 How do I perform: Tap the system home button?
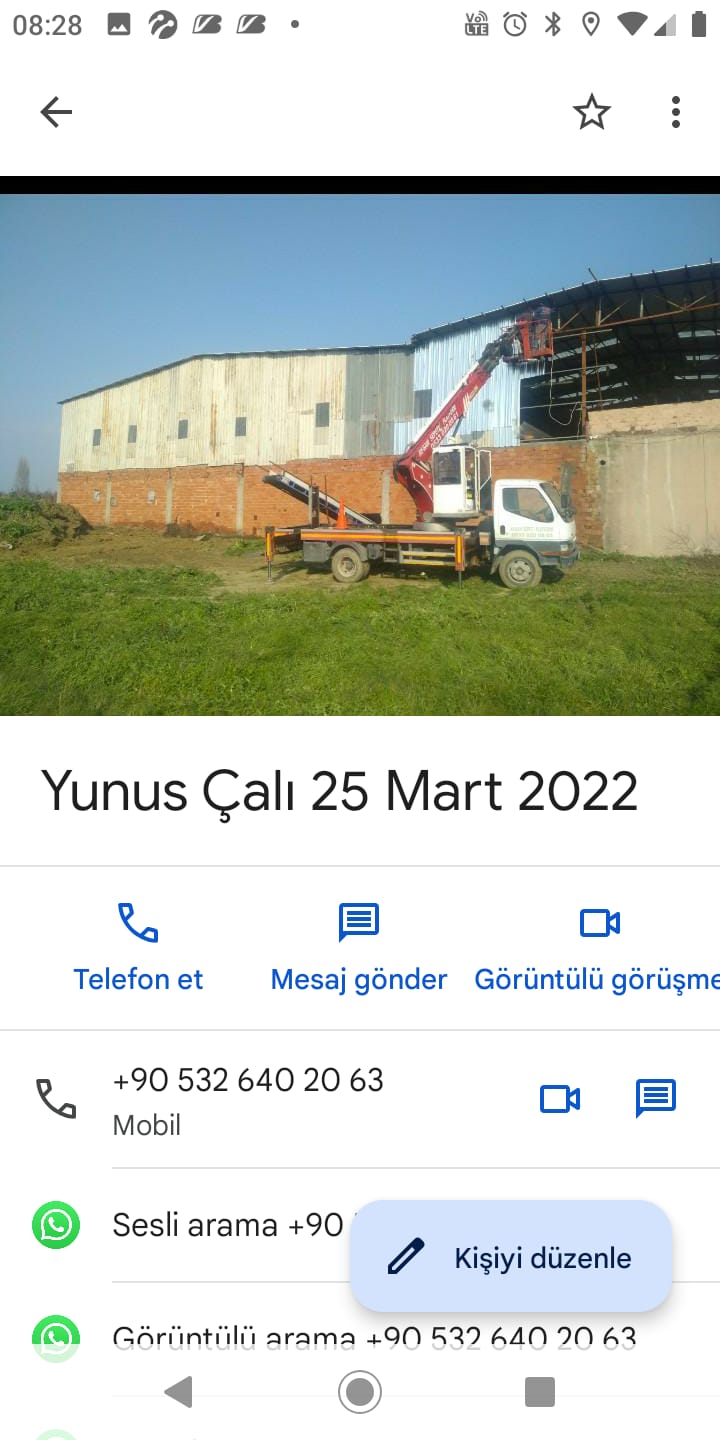(360, 1392)
